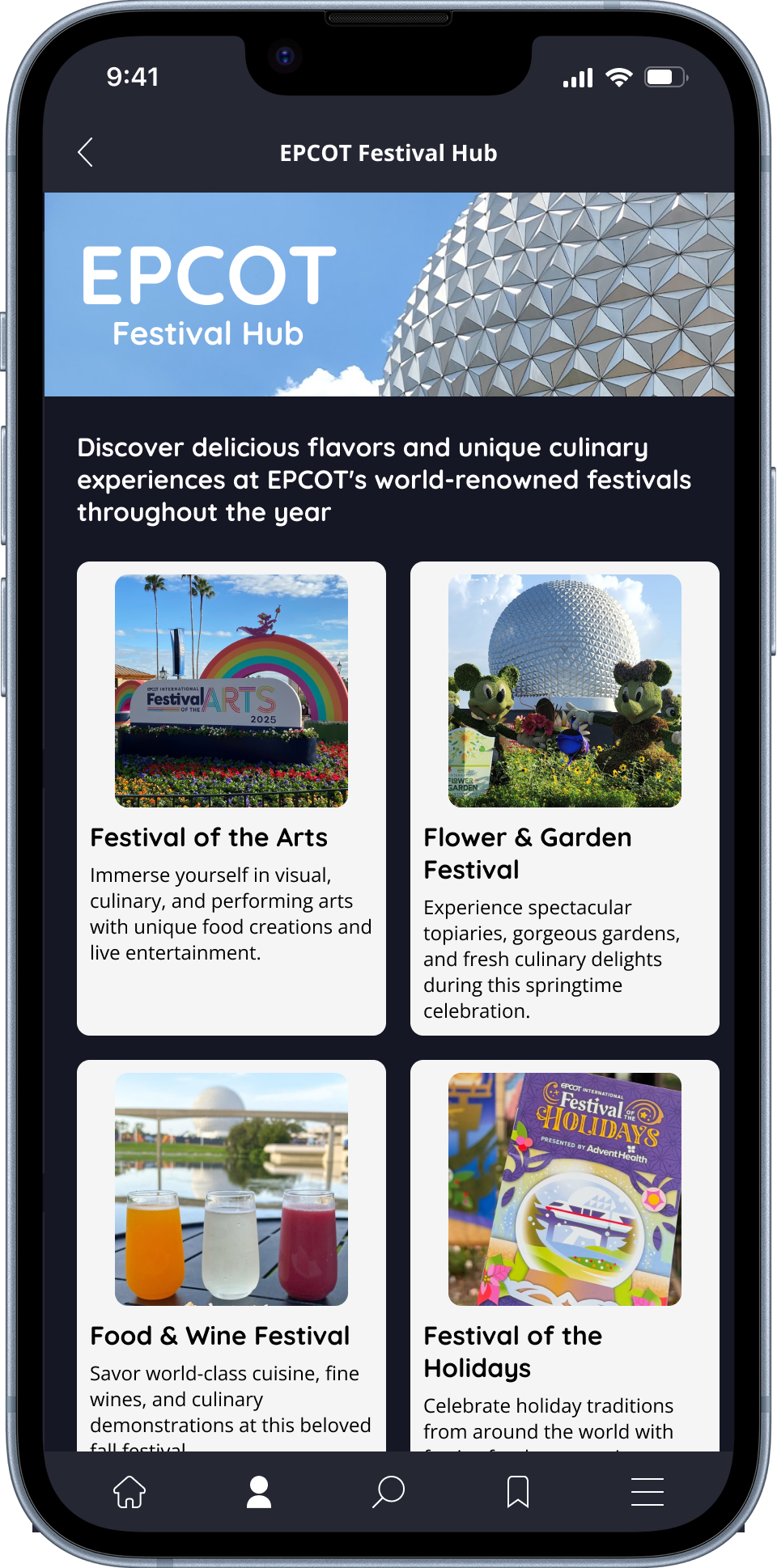View the Food & Wine Festival card

(x=231, y=1254)
